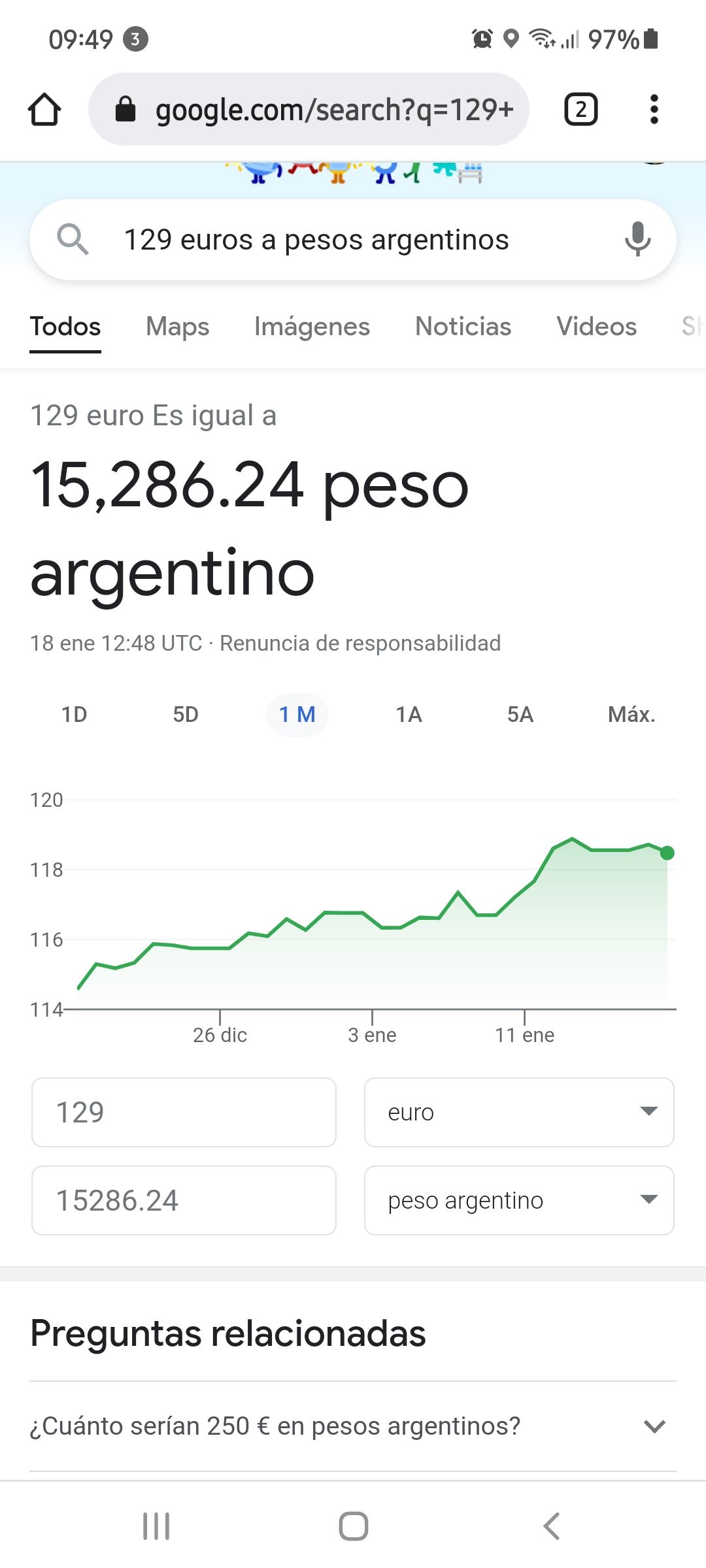Show the 5A chart range
706x1568 pixels.
pyautogui.click(x=520, y=715)
